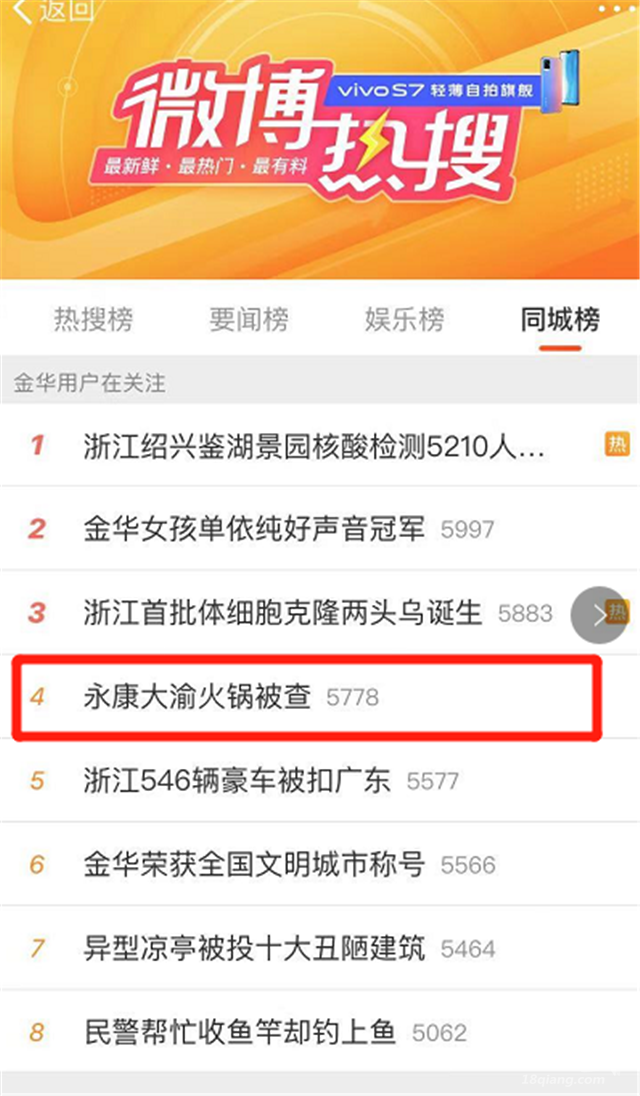This screenshot has height=1096, width=640.
Task: View 浙江首批体细胞克隆两头乌诞生 topic
Action: click(283, 612)
